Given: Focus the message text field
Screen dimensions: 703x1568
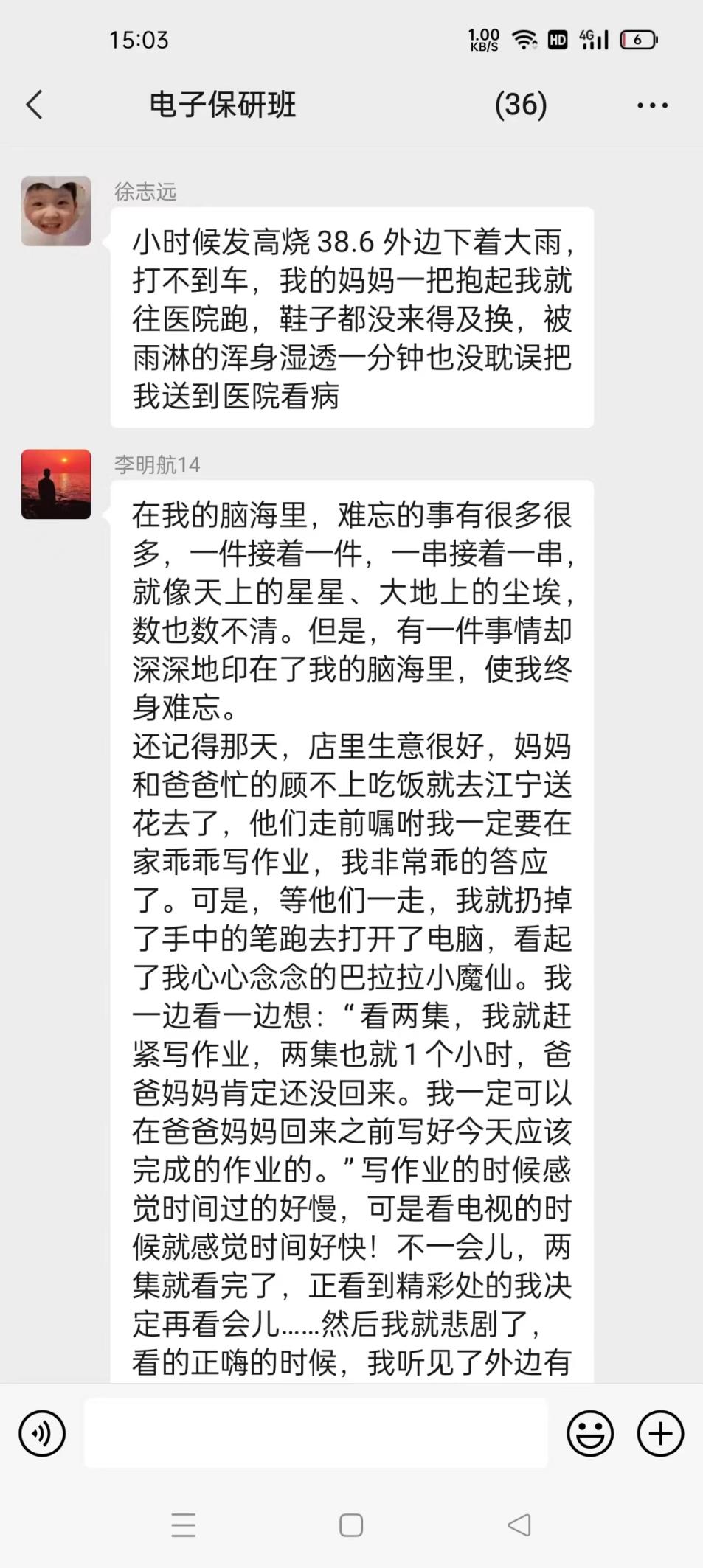Looking at the screenshot, I should point(316,1433).
